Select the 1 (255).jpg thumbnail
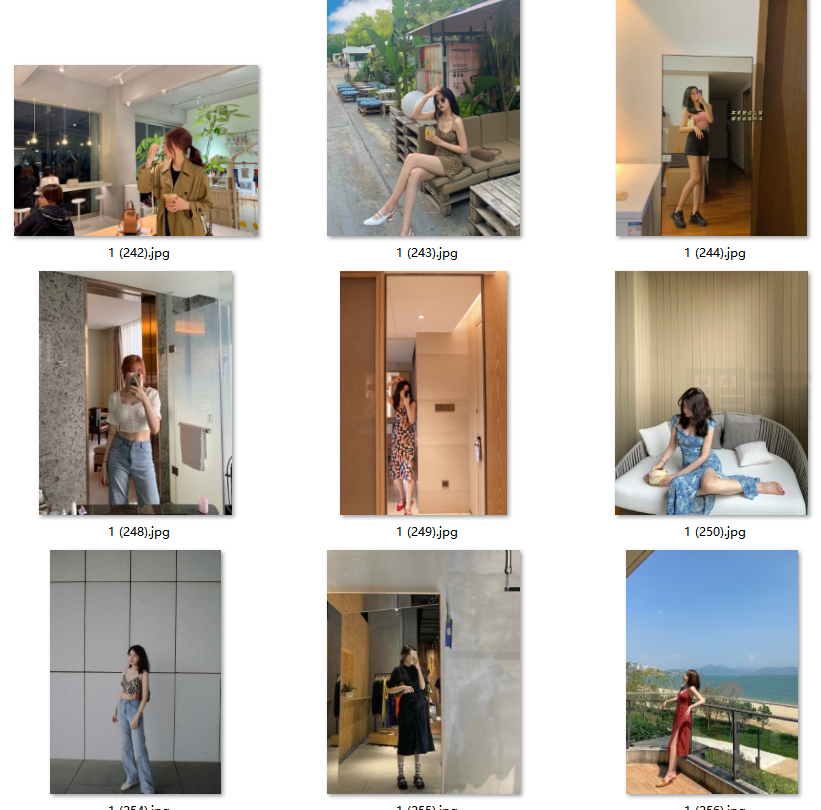 pyautogui.click(x=423, y=671)
